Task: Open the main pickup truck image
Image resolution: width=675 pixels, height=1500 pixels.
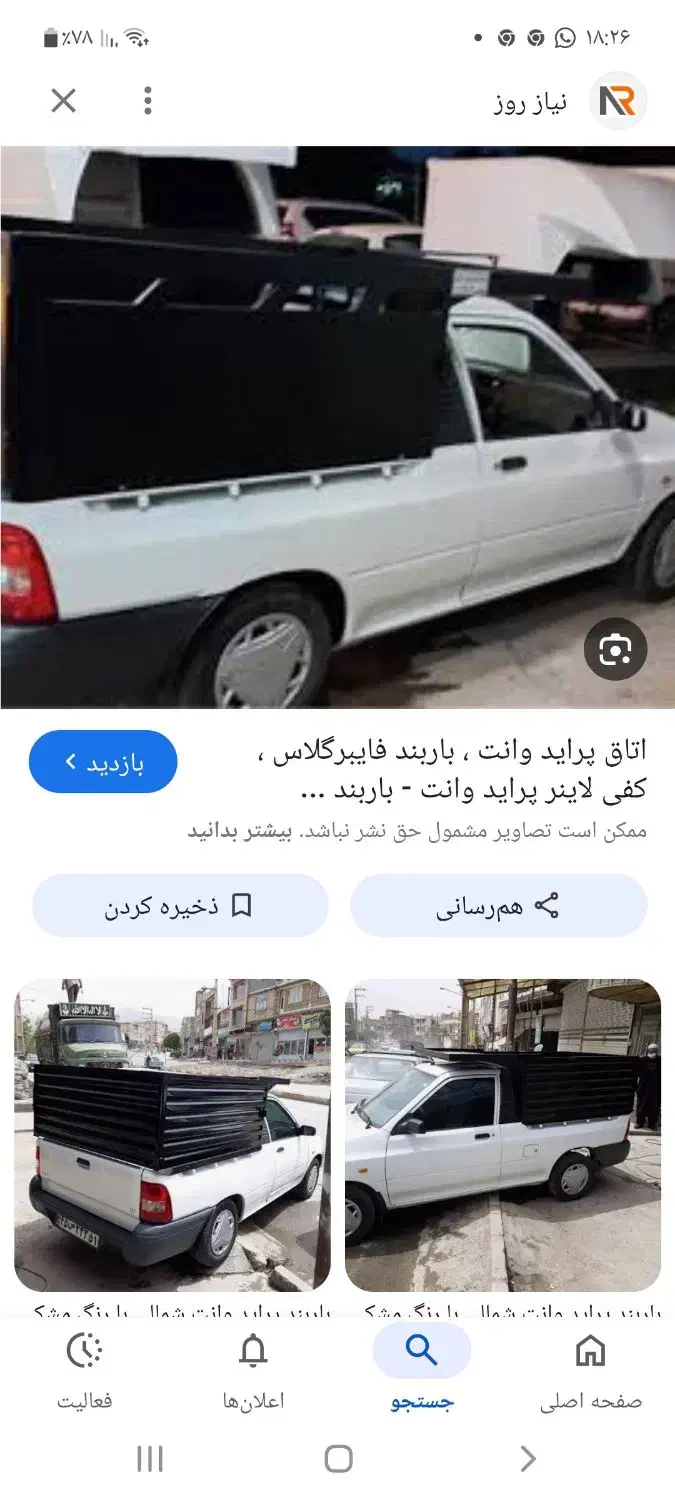Action: pos(337,427)
